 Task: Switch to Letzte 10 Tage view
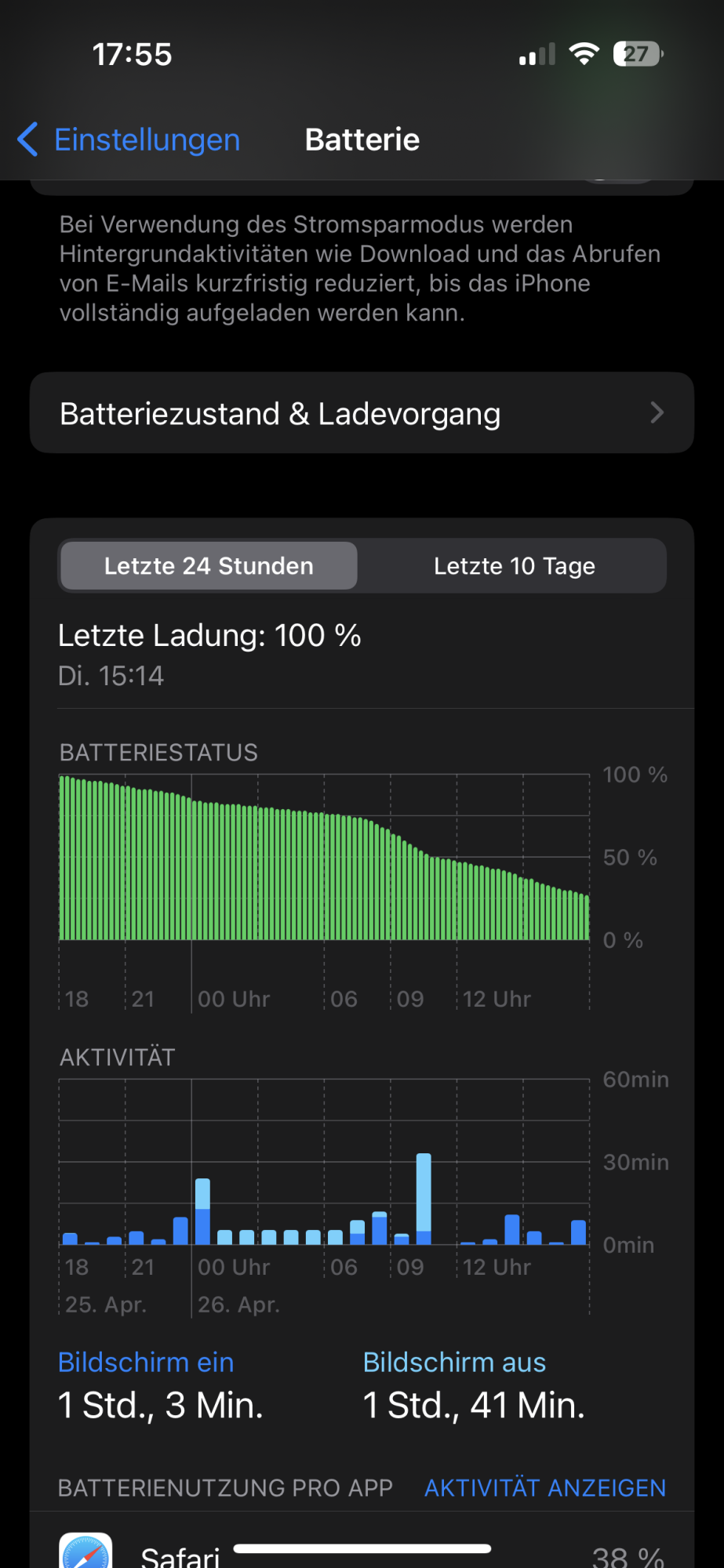(x=514, y=566)
